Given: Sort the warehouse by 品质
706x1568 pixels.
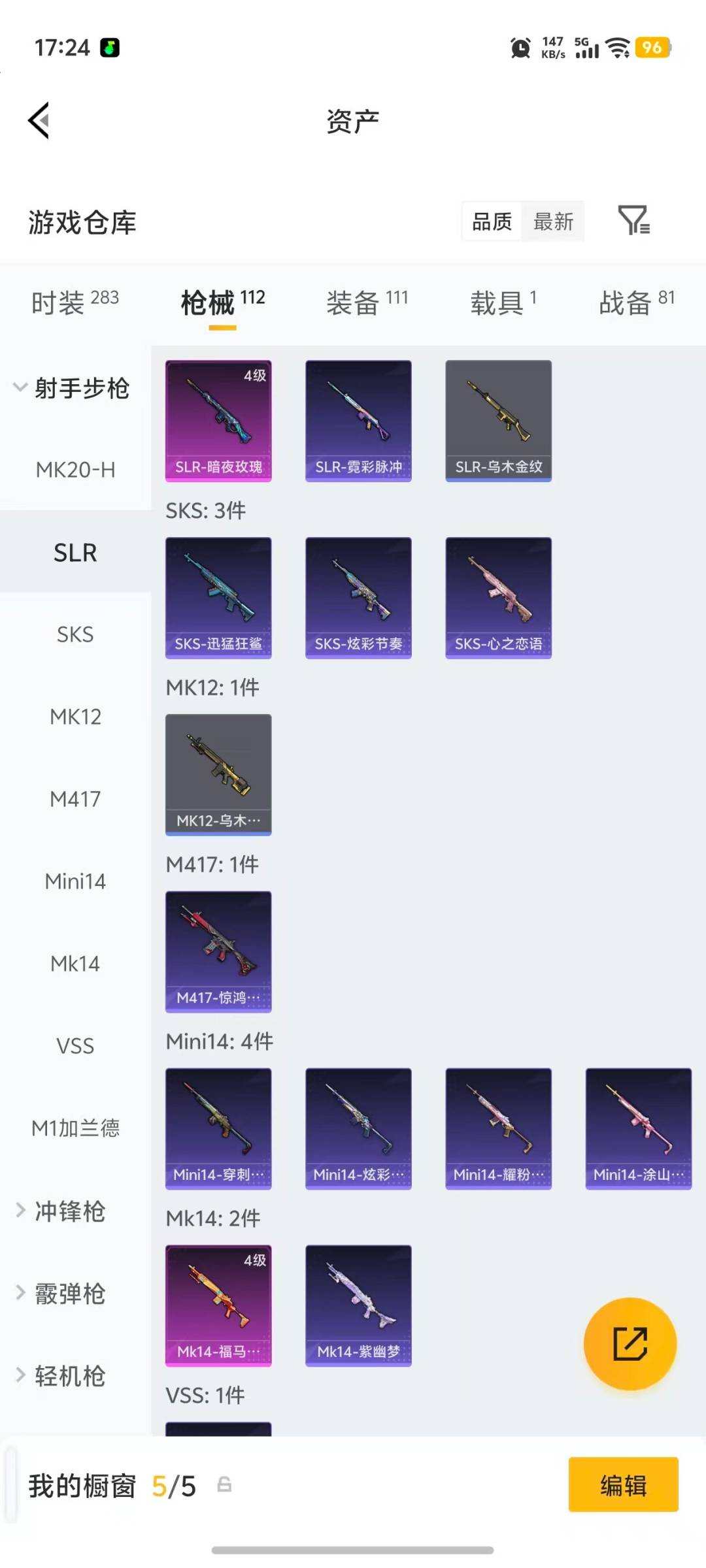Looking at the screenshot, I should (x=492, y=221).
